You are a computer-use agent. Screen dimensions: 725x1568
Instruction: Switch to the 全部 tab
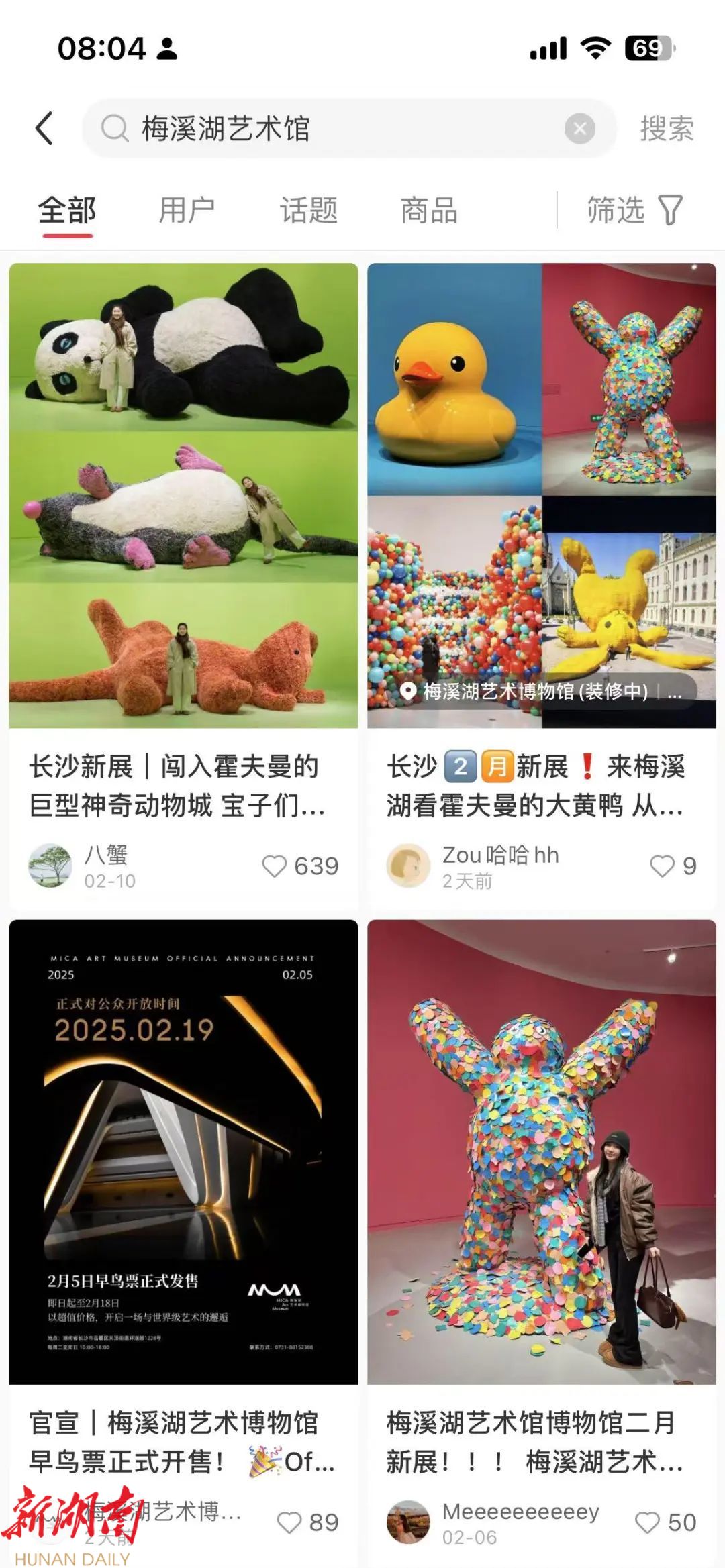67,211
